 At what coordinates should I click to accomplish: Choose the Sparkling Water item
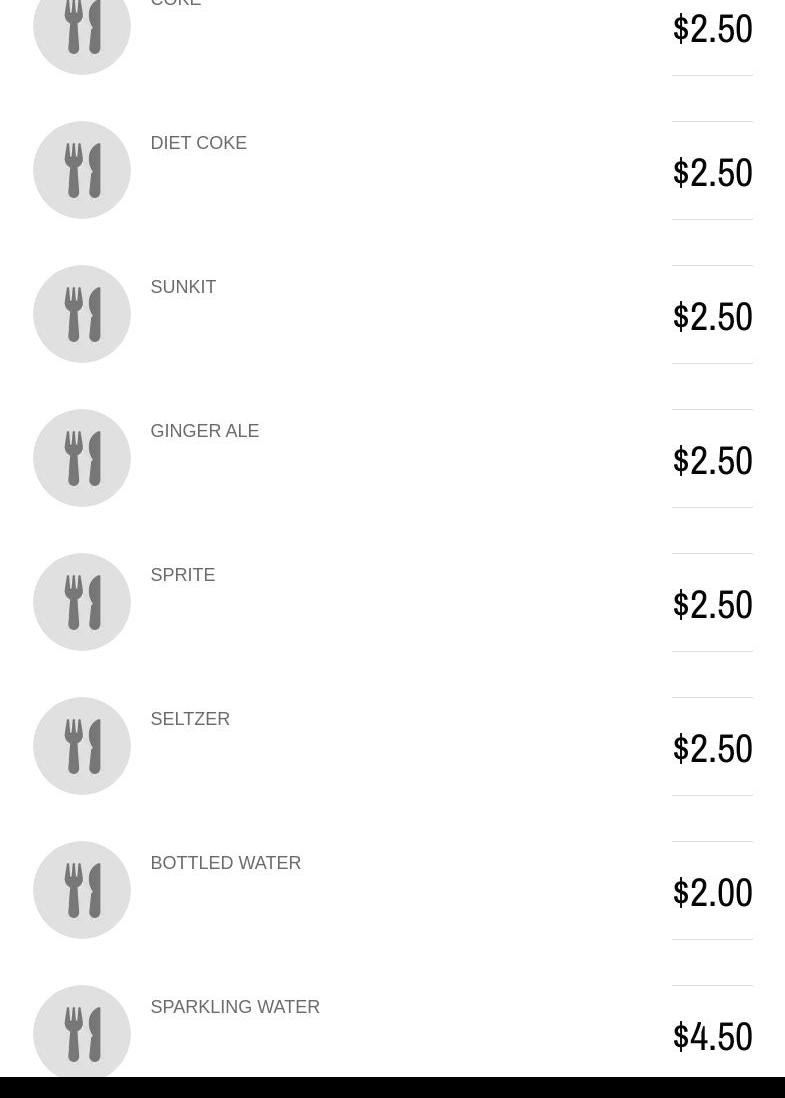click(235, 1008)
